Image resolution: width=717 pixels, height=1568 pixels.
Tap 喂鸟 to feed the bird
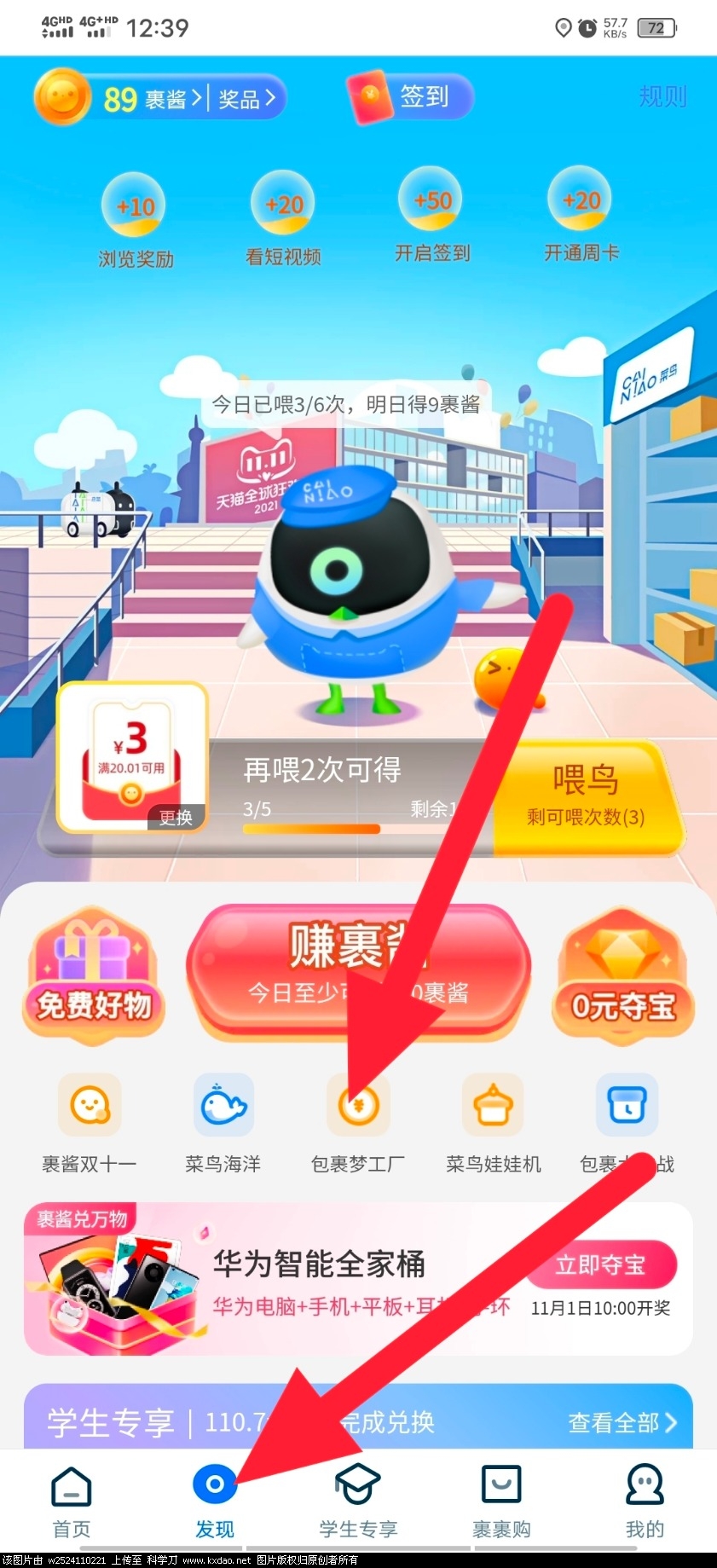point(587,795)
